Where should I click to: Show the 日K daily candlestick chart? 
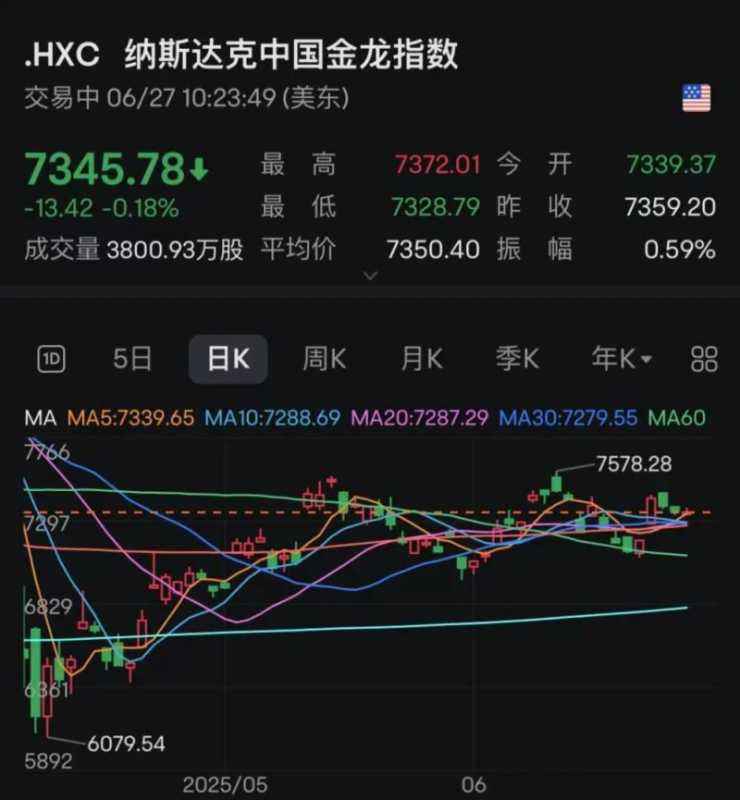tap(228, 359)
